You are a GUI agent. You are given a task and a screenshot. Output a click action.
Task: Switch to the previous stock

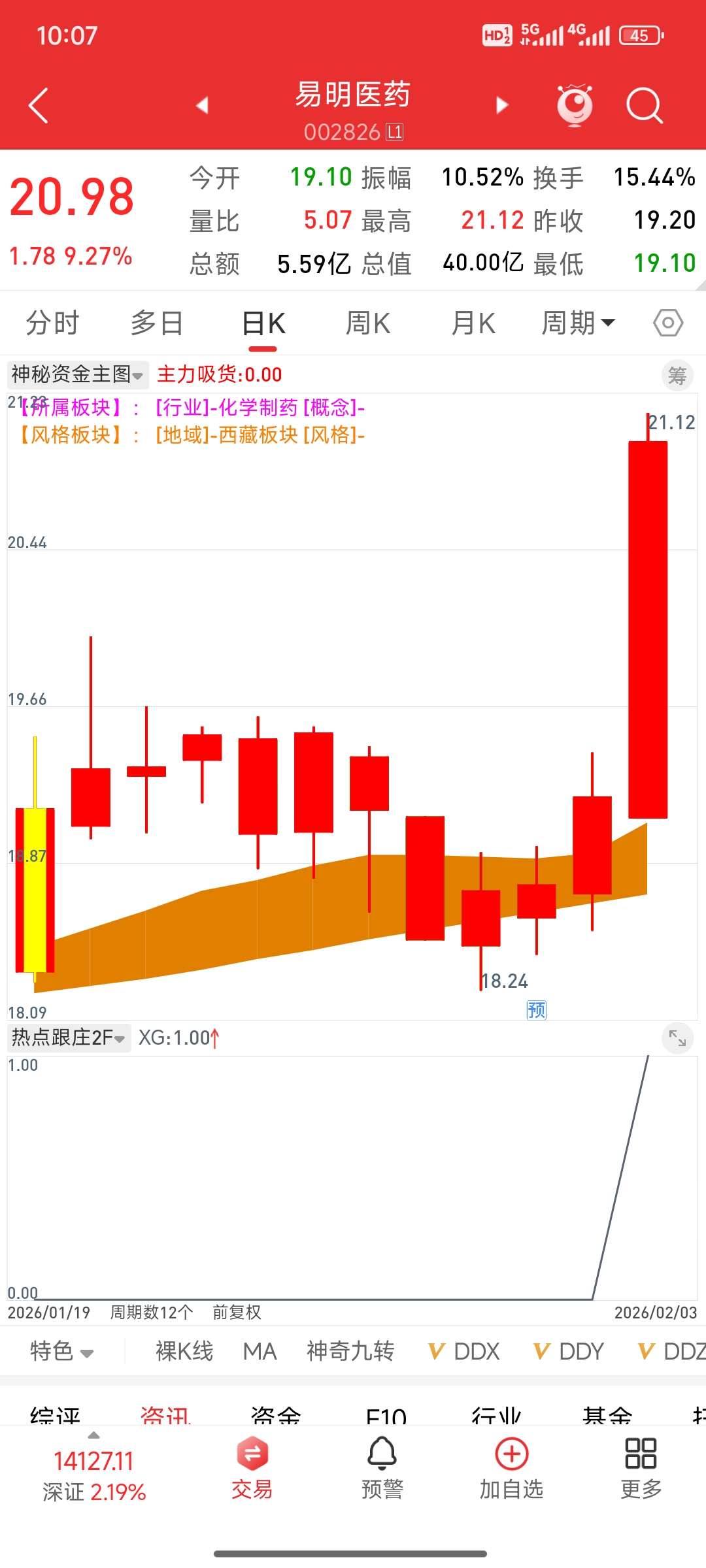(x=202, y=105)
